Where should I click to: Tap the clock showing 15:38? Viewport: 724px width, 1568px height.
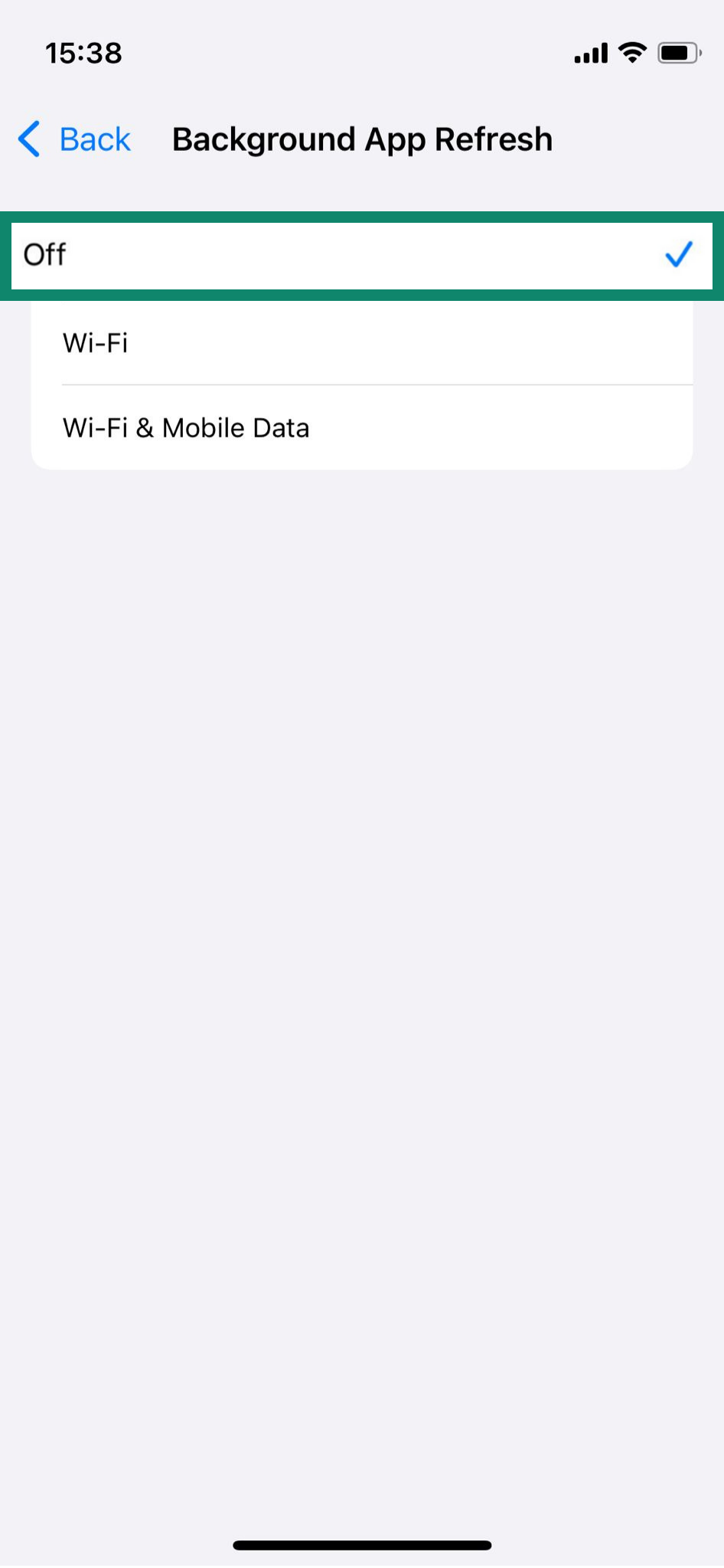83,52
